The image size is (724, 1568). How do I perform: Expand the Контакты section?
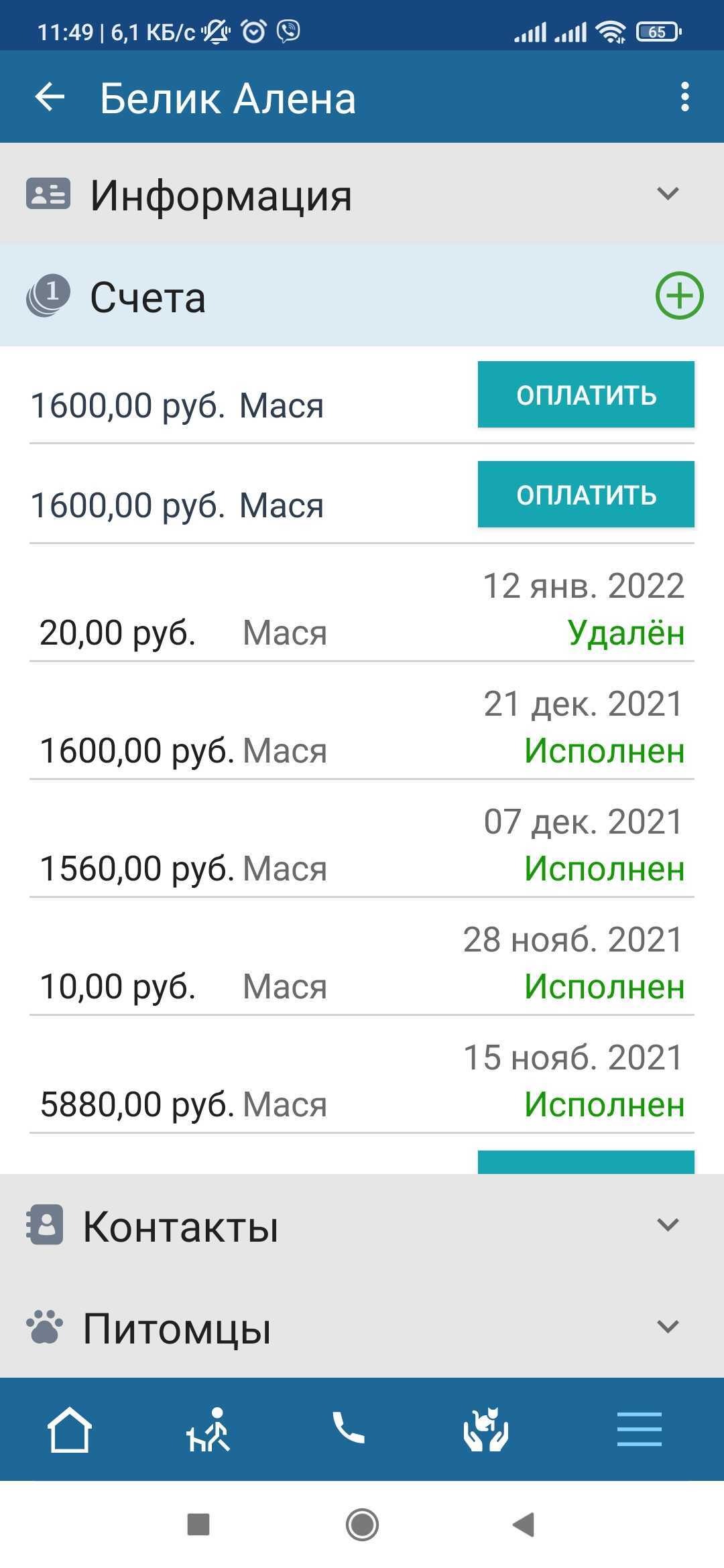point(362,1226)
